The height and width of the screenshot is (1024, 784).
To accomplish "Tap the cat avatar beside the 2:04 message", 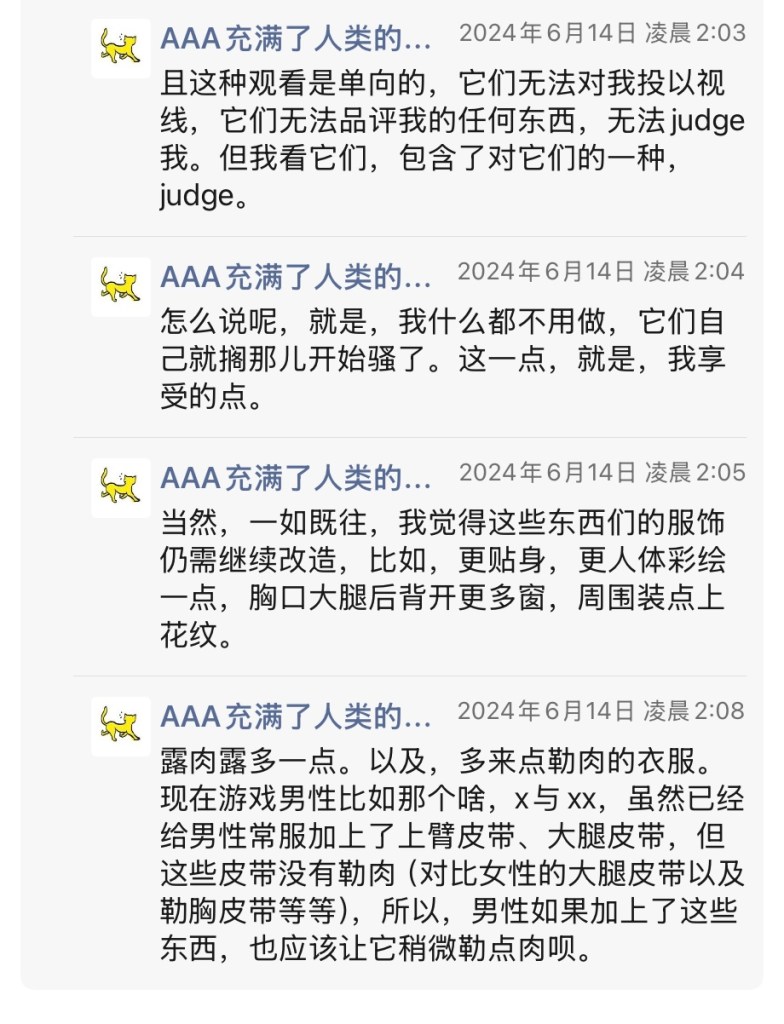I will point(121,287).
